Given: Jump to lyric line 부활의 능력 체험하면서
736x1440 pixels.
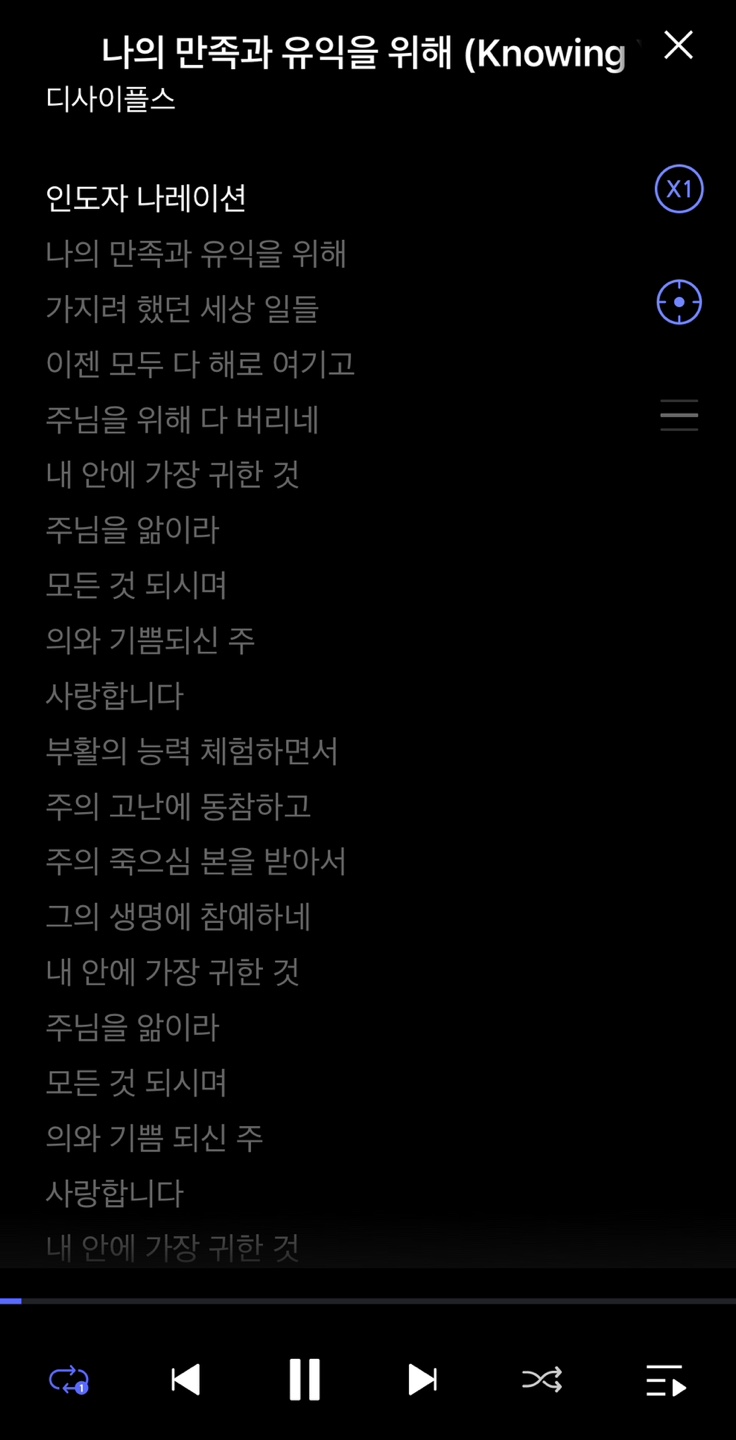Looking at the screenshot, I should pos(192,751).
